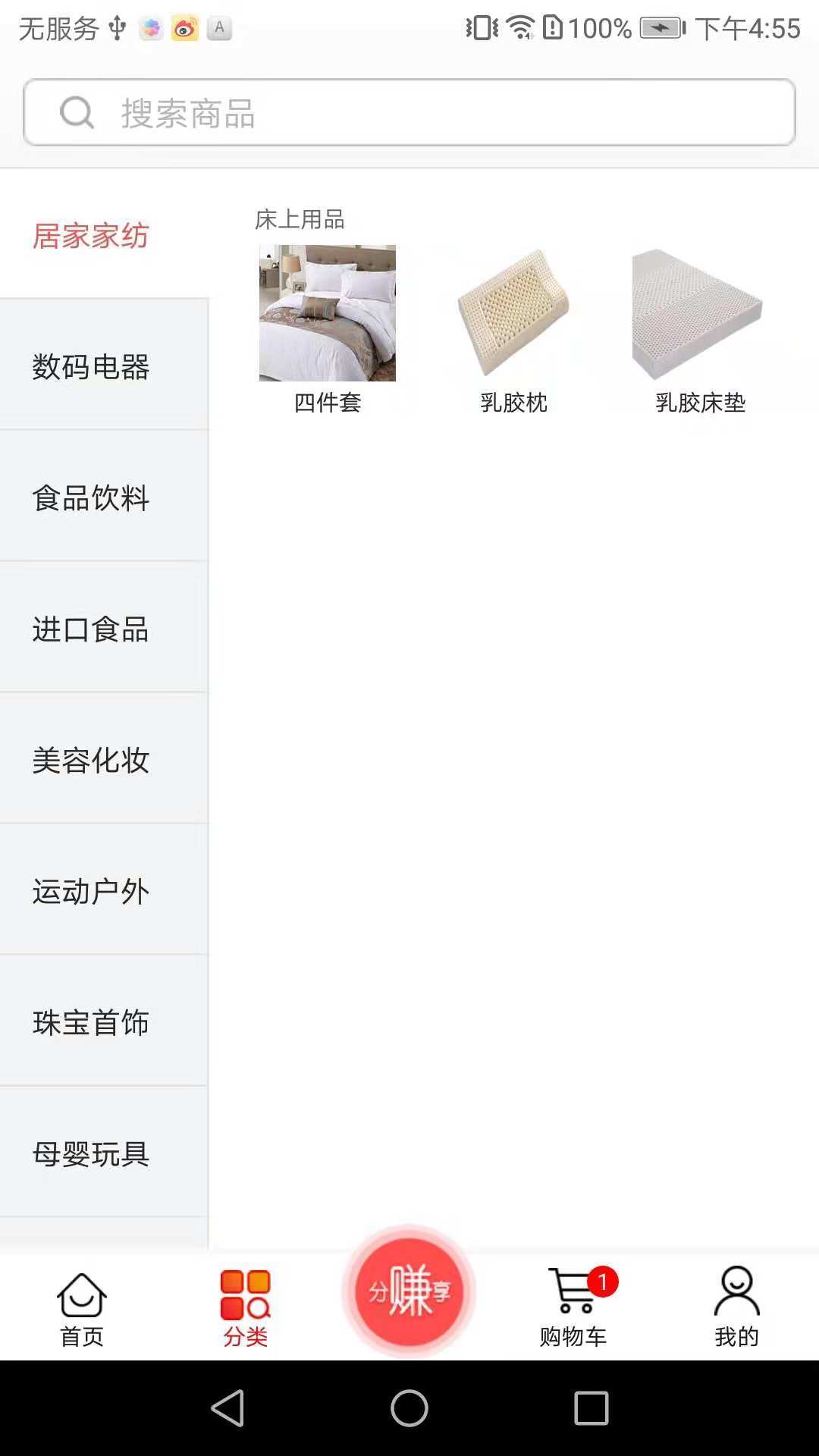This screenshot has height=1456, width=819.
Task: Open the 食品饮料 category
Action: pyautogui.click(x=91, y=498)
